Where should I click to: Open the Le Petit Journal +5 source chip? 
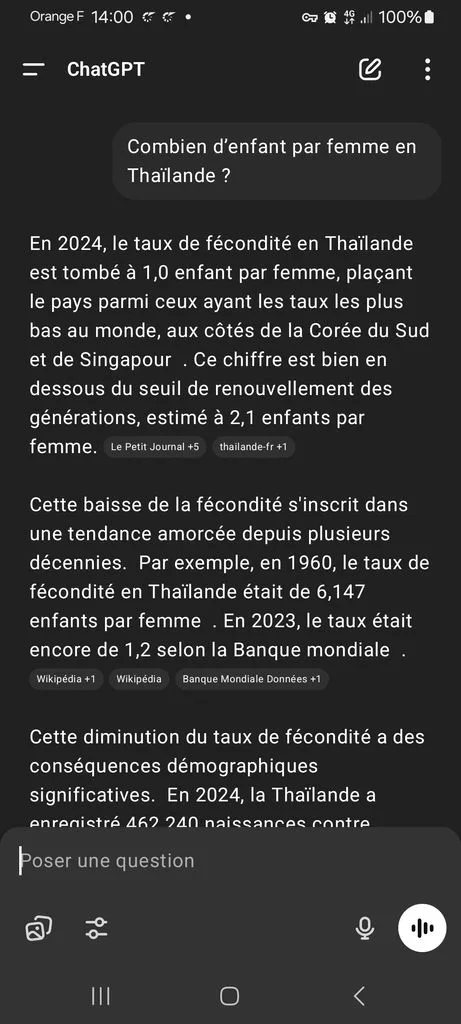155,447
